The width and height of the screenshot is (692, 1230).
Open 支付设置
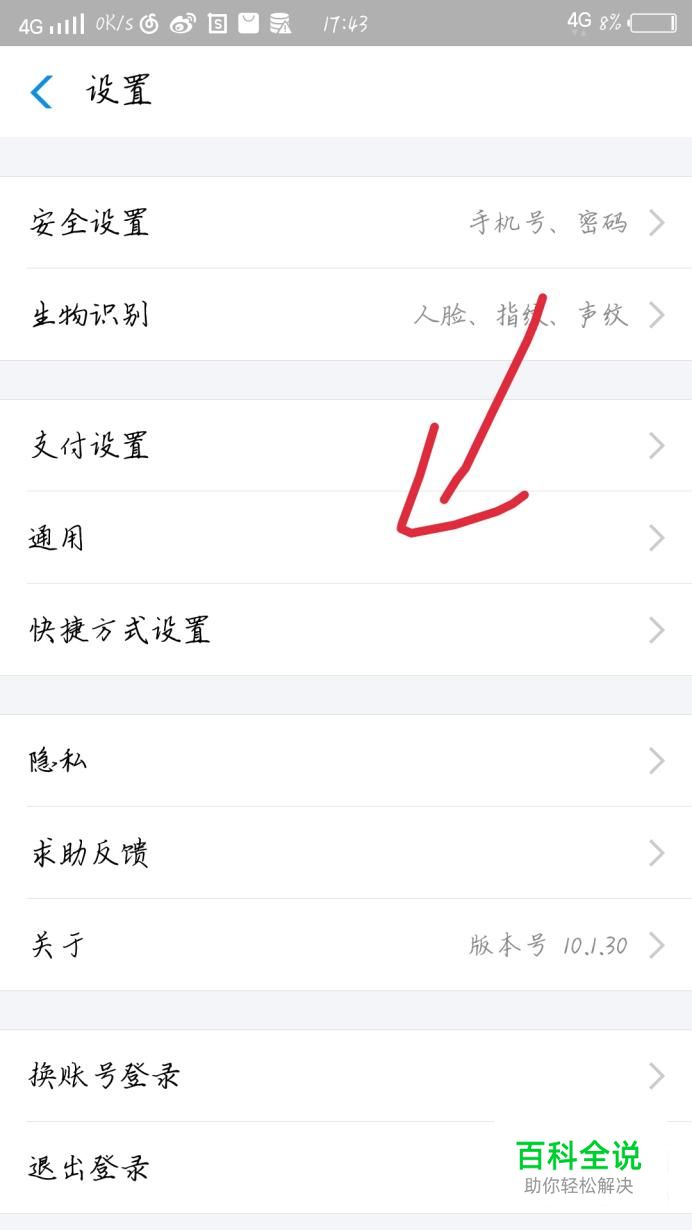tap(346, 445)
